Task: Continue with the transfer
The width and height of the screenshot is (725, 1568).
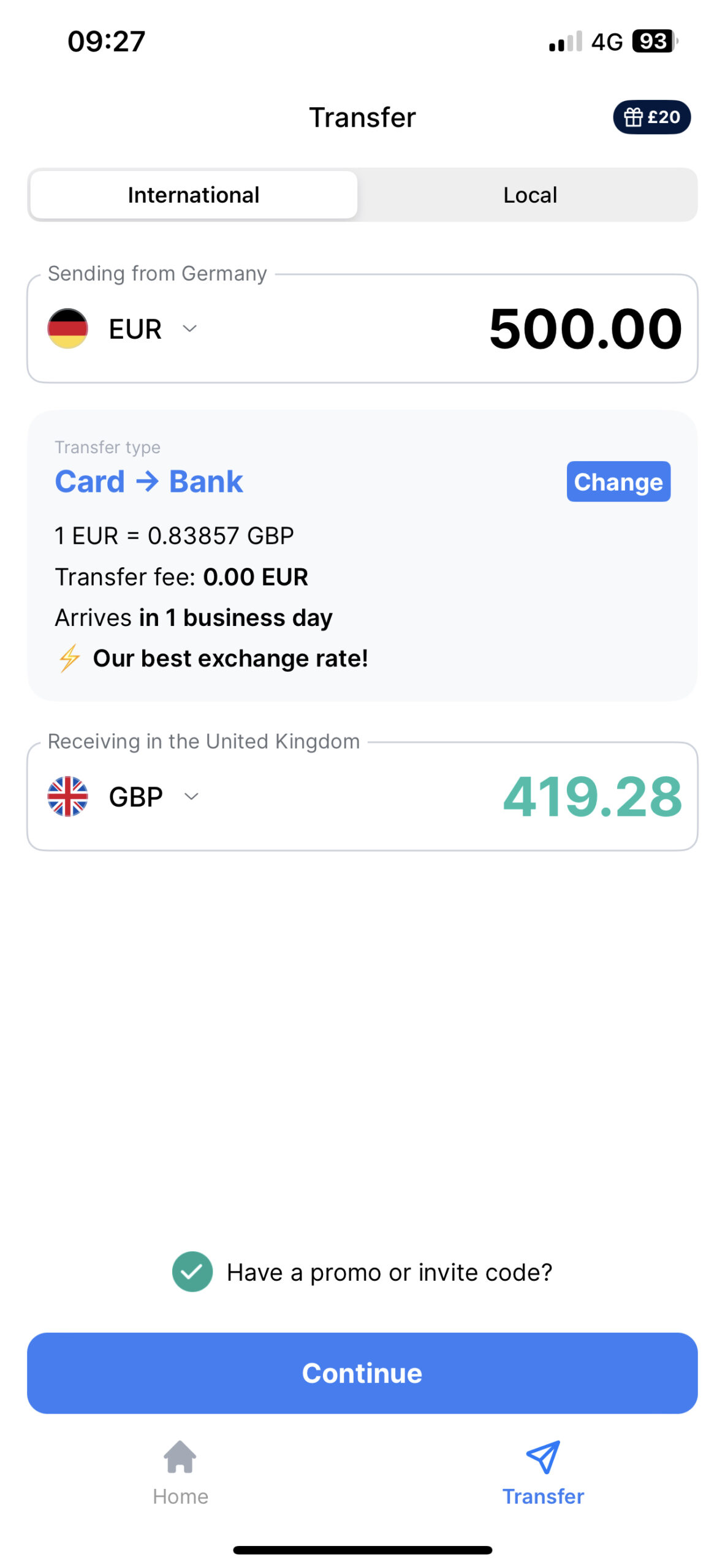Action: pos(362,1373)
